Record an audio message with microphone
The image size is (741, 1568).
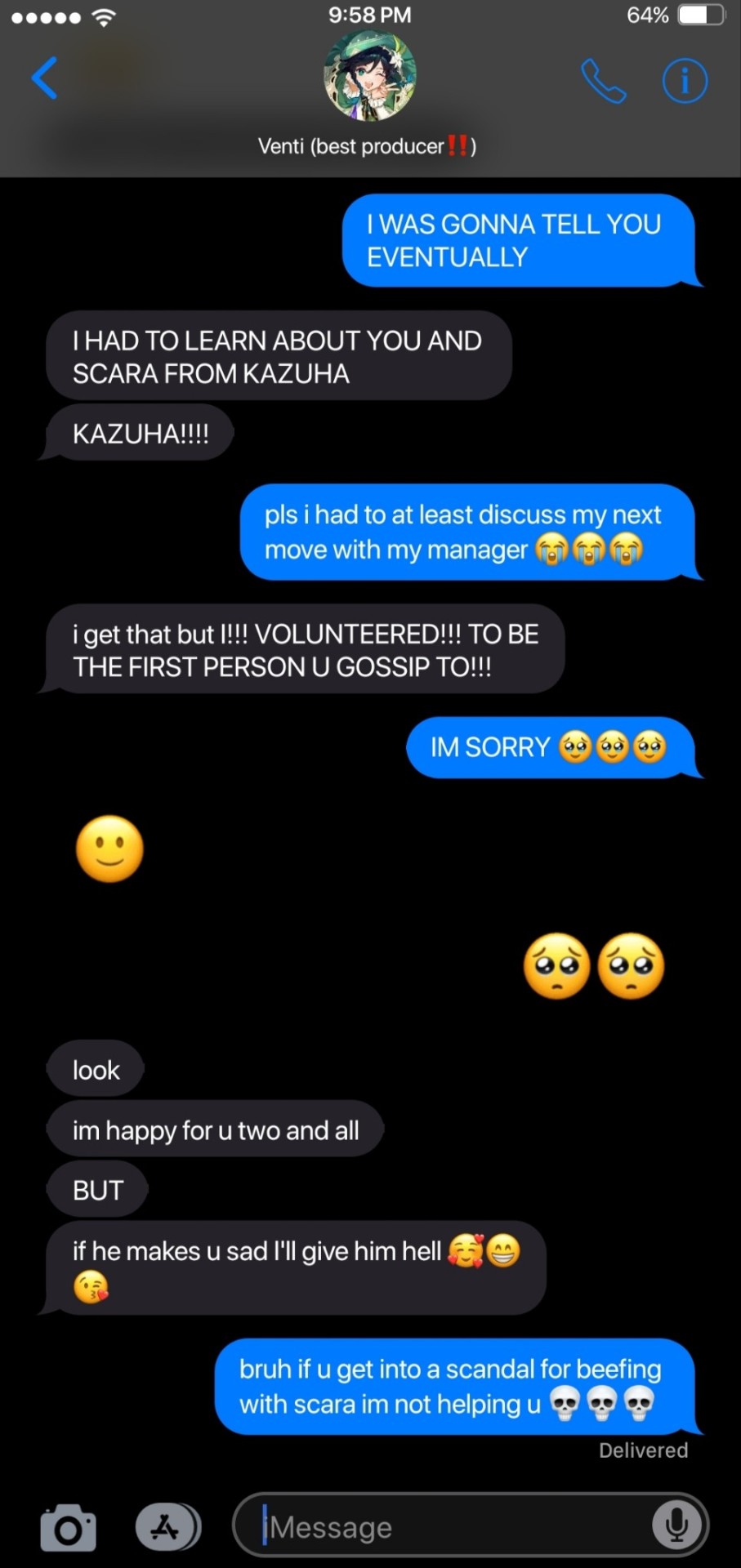[676, 1526]
